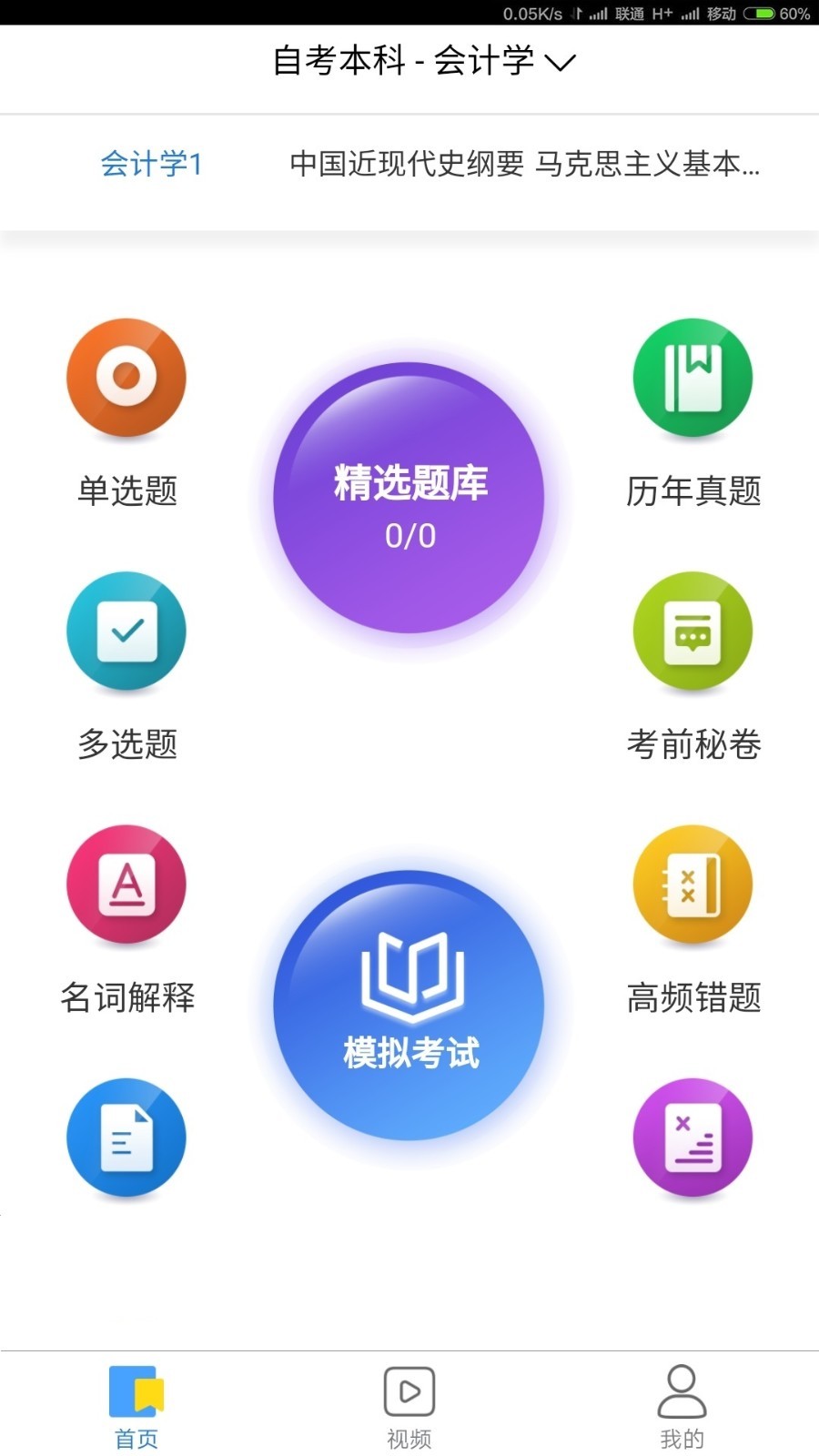This screenshot has height=1456, width=819.
Task: Select the 高频错题 icon
Action: tap(693, 885)
